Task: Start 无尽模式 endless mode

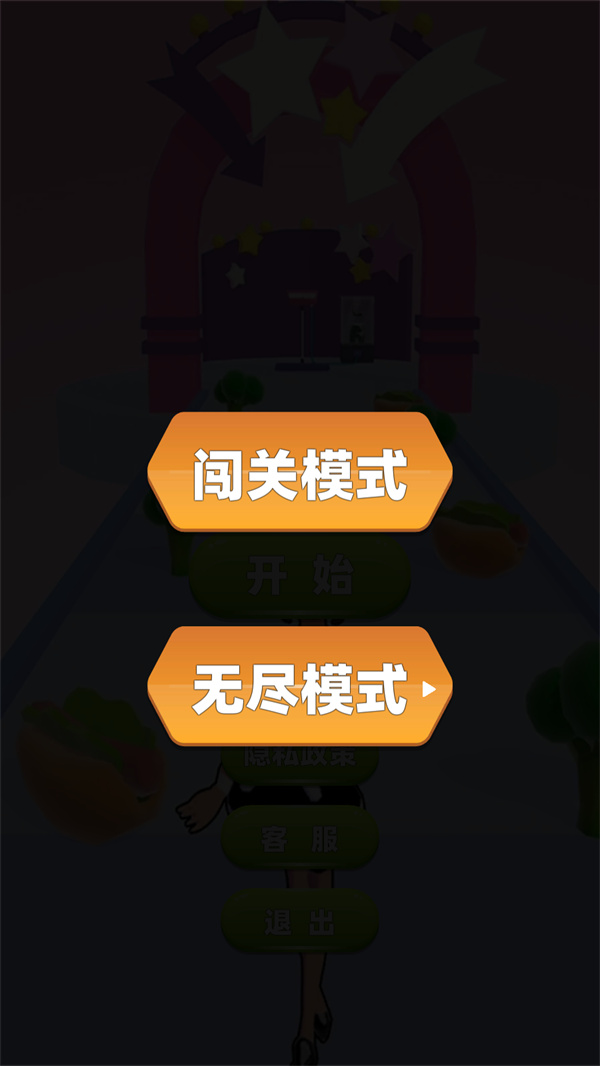Action: pyautogui.click(x=300, y=687)
